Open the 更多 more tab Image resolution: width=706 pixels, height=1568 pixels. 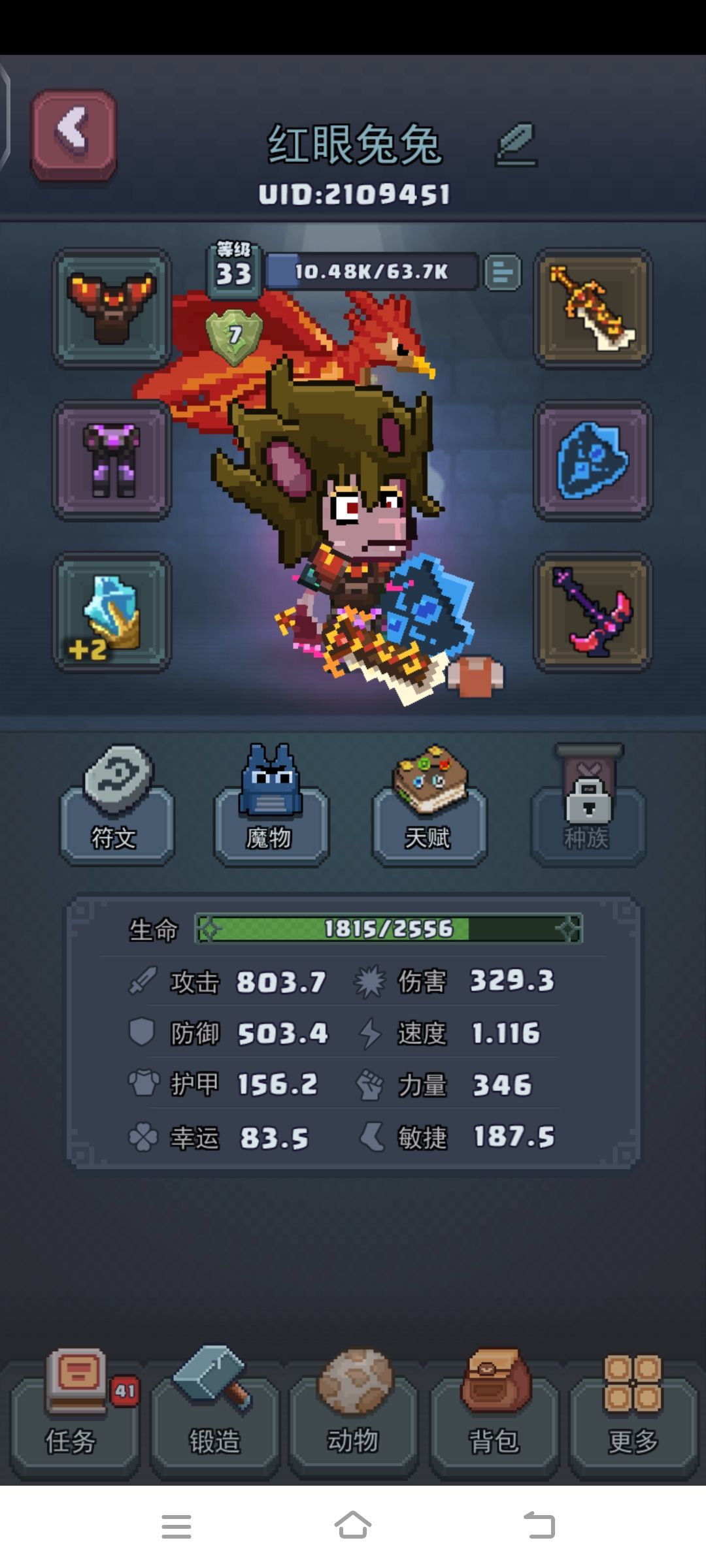633,1414
